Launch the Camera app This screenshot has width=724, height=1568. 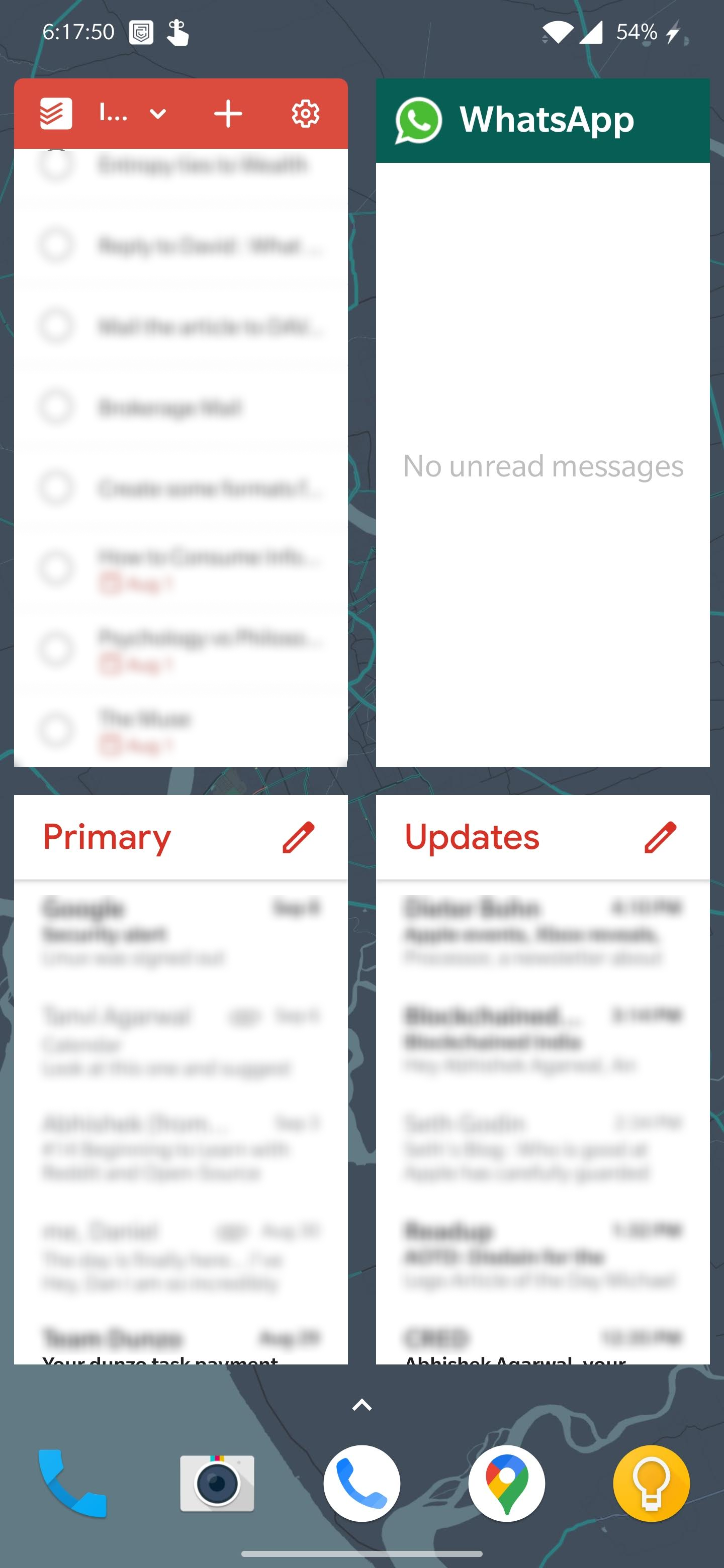tap(217, 1483)
